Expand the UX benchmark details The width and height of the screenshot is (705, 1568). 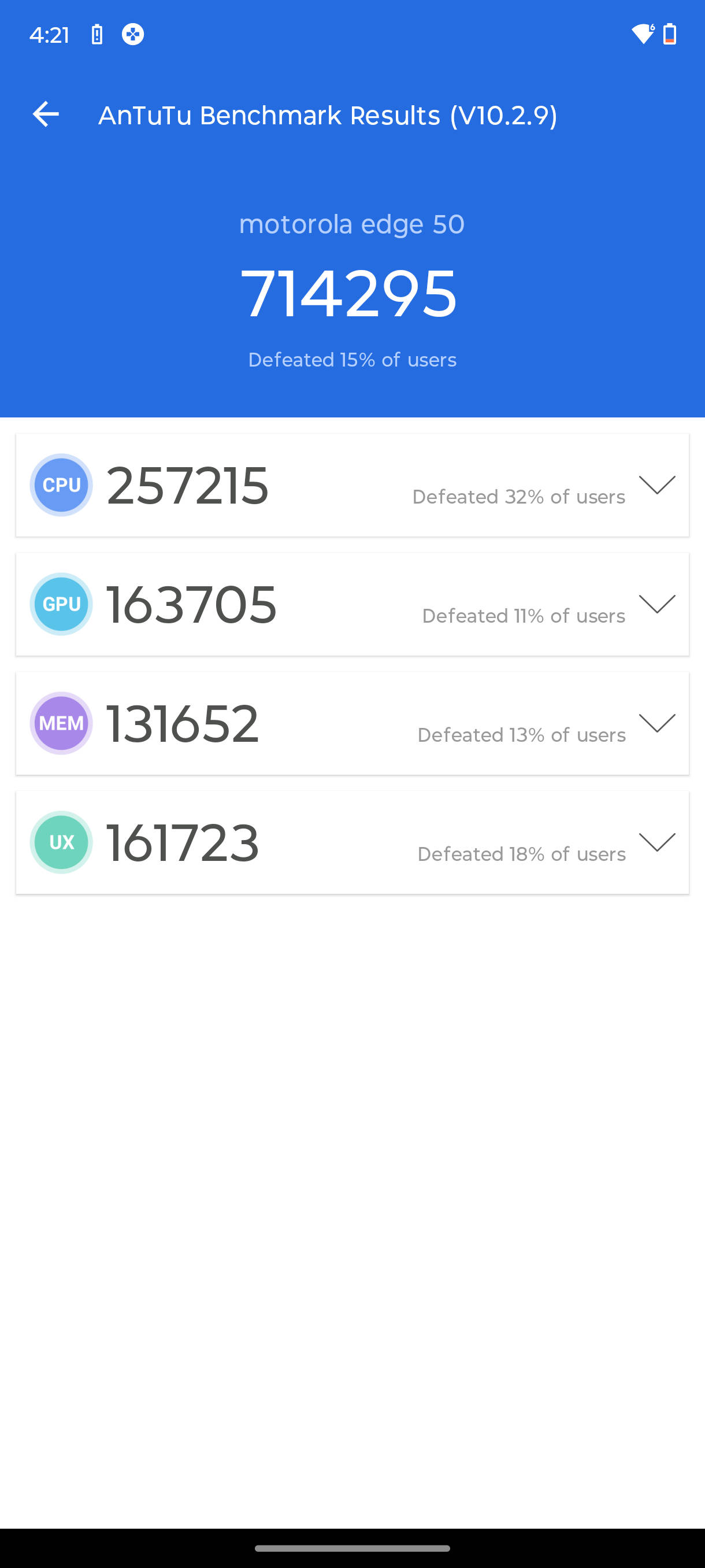657,842
